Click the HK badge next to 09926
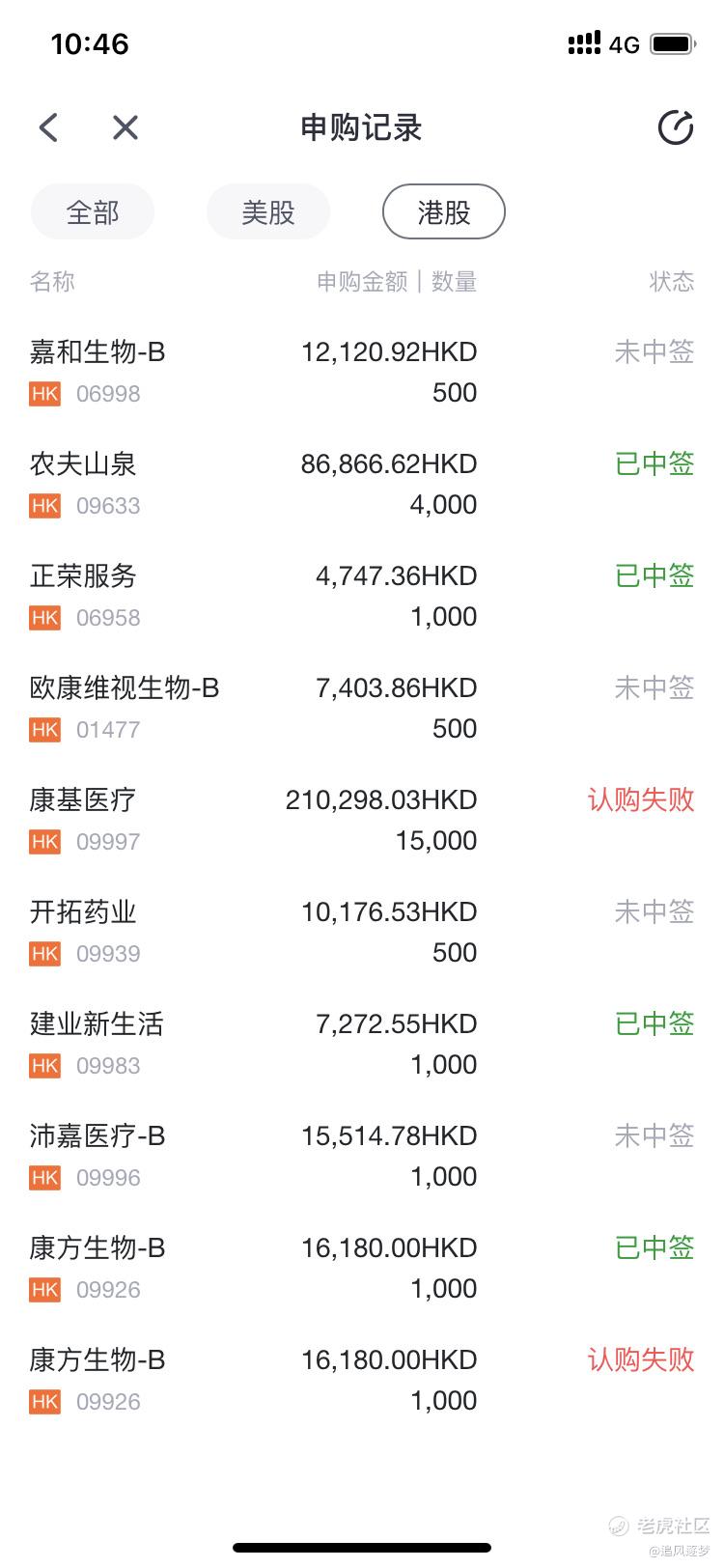The width and height of the screenshot is (724, 1568). point(43,1289)
